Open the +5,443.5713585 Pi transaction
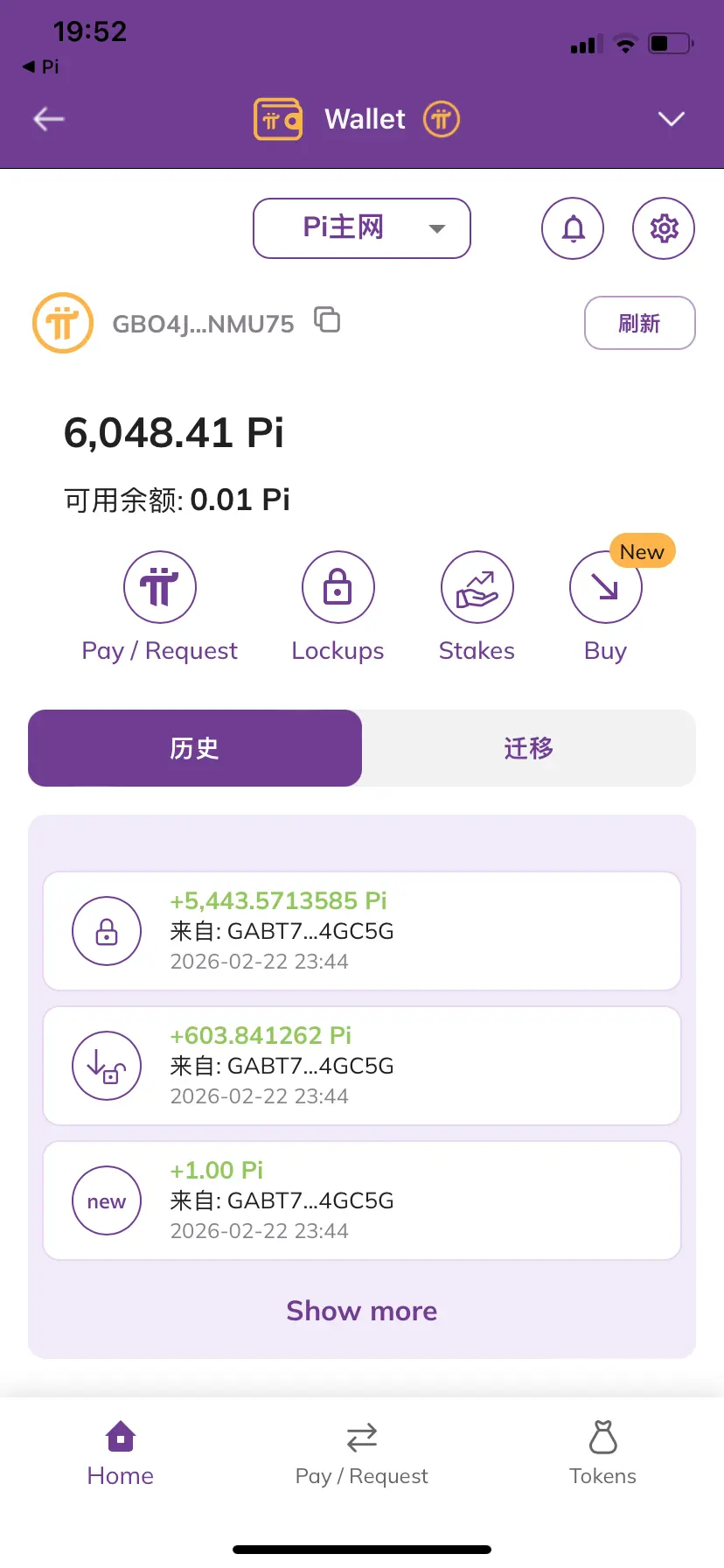The width and height of the screenshot is (724, 1568). [362, 931]
